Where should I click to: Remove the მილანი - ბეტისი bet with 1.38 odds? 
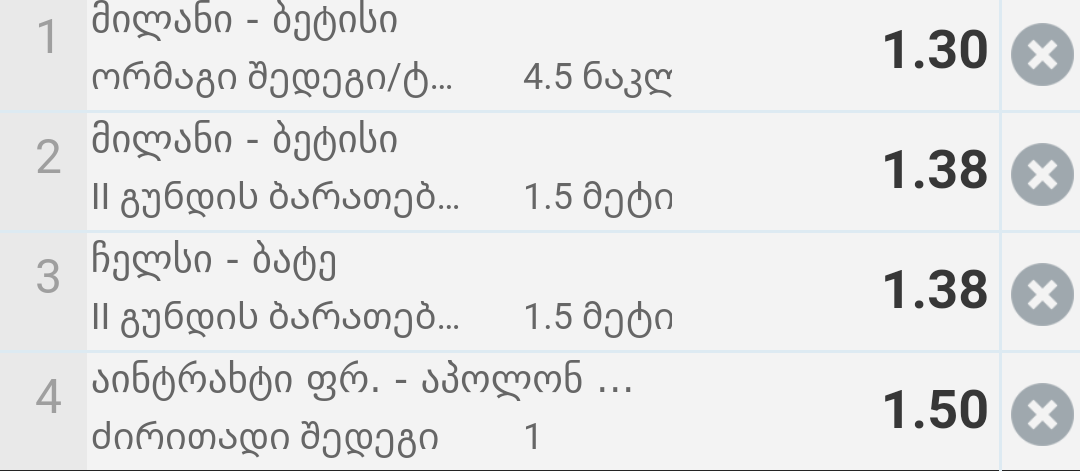point(1042,174)
